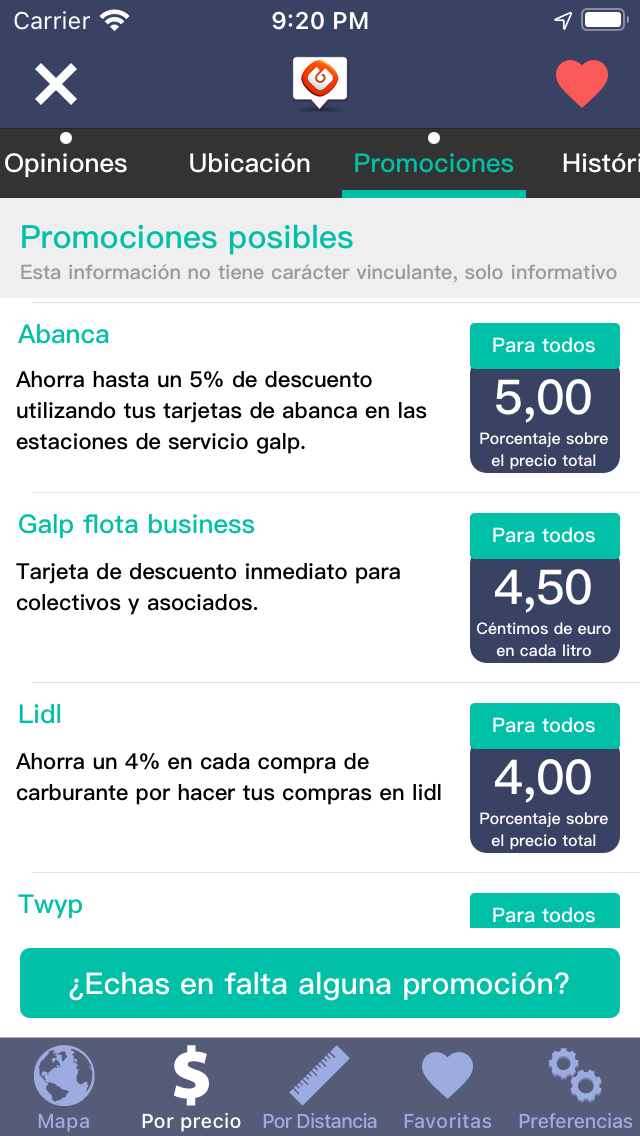Open the Favoritas tab
The width and height of the screenshot is (640, 1136).
click(447, 1088)
